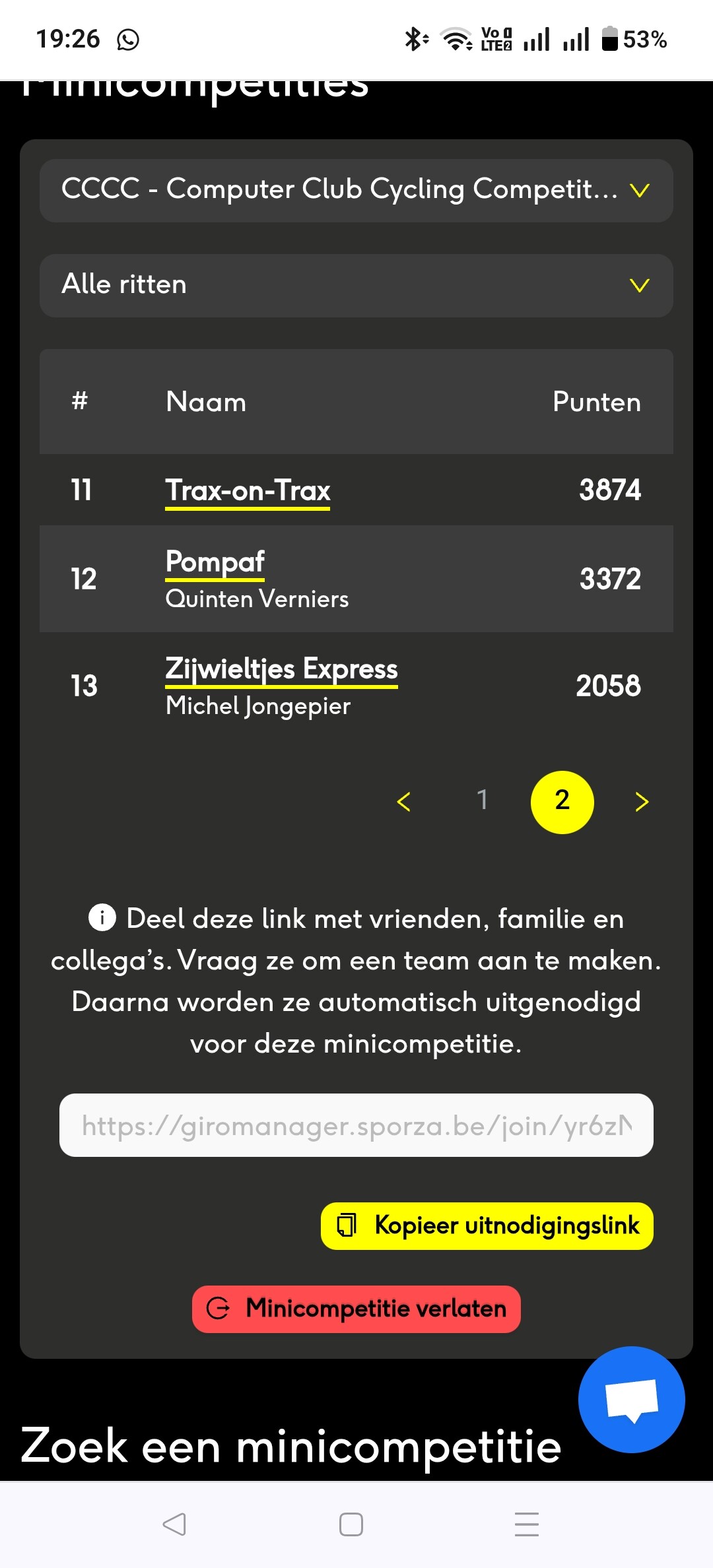Open the Pompaf team link
The image size is (713, 1568).
click(x=215, y=563)
